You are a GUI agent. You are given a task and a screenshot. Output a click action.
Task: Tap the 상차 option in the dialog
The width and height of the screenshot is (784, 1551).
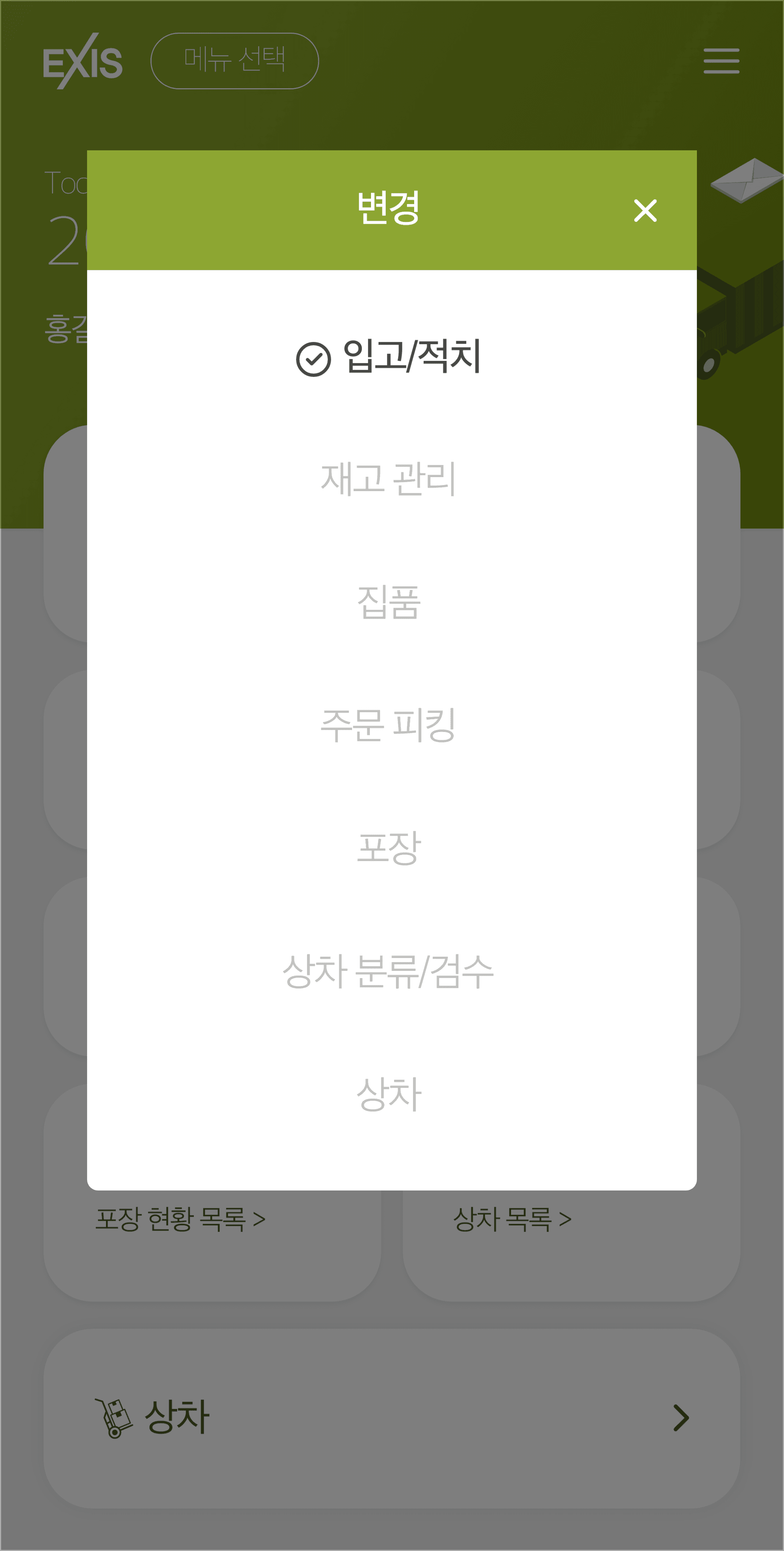click(x=388, y=1094)
